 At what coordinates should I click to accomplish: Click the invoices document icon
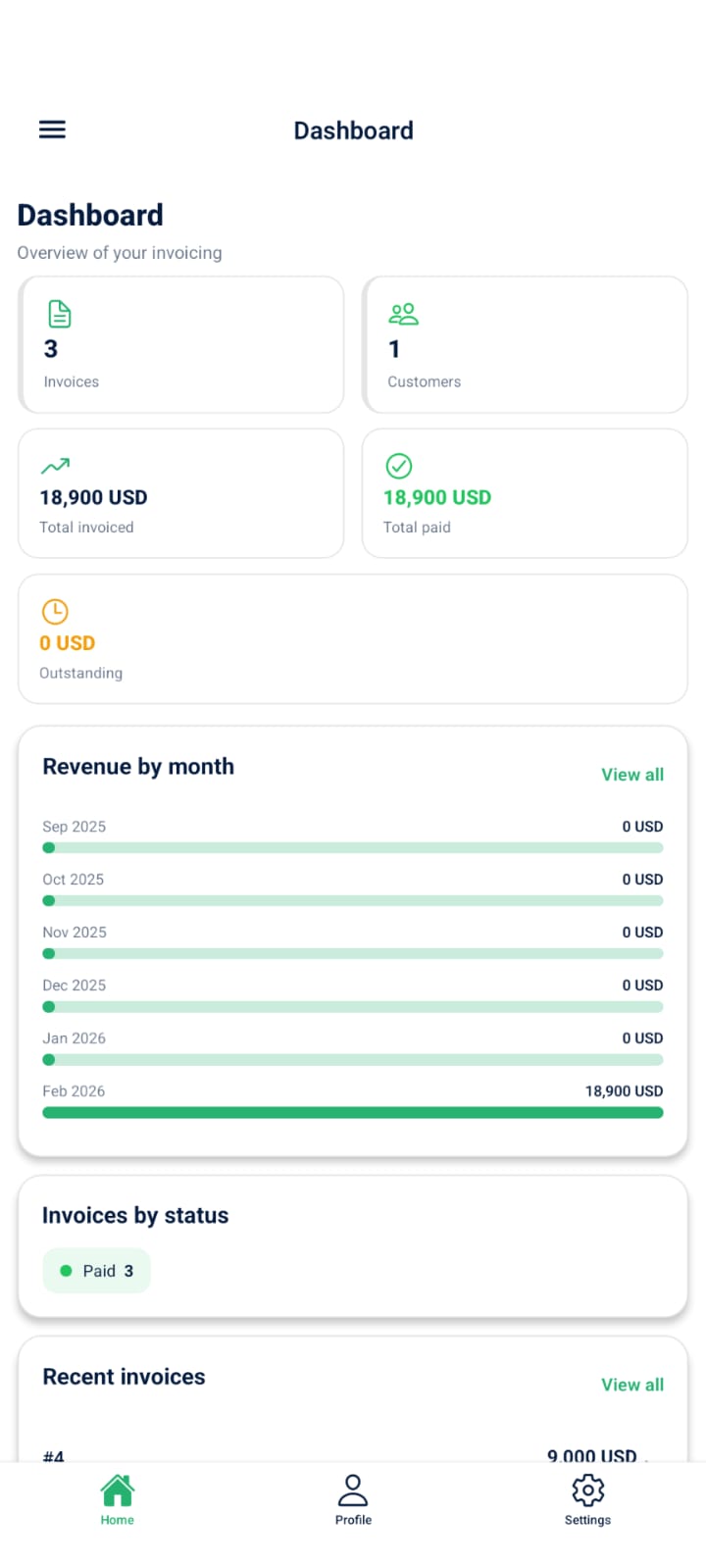(60, 314)
